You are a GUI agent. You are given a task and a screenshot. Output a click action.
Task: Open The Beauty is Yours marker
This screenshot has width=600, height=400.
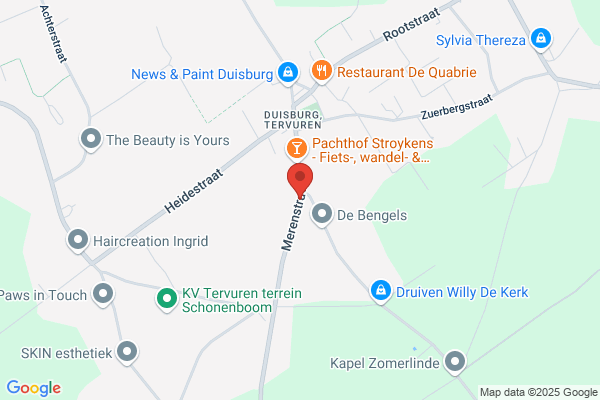pos(91,140)
